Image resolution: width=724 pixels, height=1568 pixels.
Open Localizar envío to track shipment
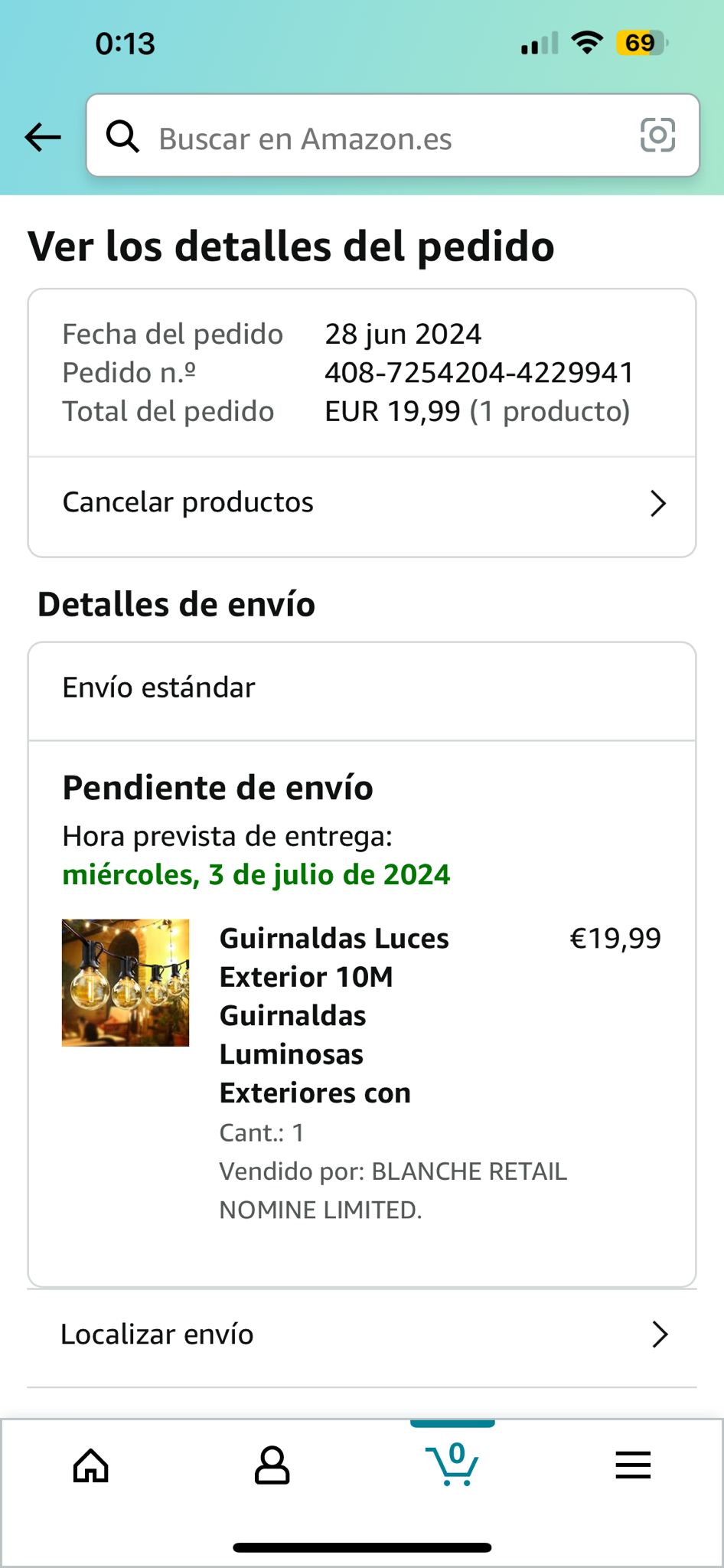coord(361,1334)
